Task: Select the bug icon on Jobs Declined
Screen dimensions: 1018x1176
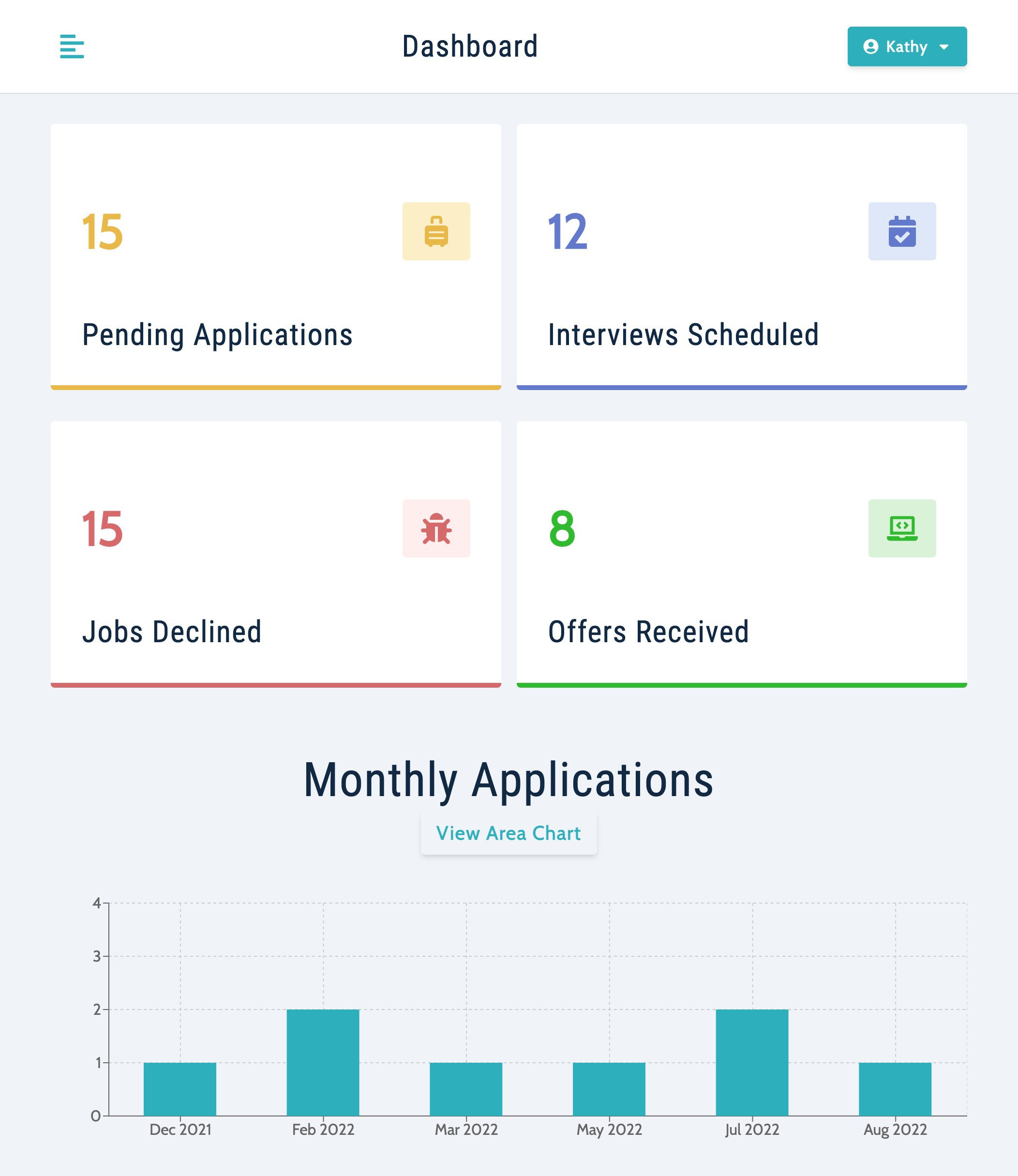Action: [436, 528]
